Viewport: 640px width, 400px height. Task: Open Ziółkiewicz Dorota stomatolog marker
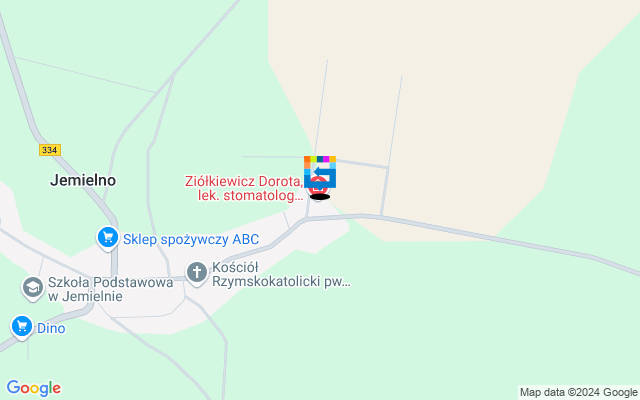(x=319, y=185)
